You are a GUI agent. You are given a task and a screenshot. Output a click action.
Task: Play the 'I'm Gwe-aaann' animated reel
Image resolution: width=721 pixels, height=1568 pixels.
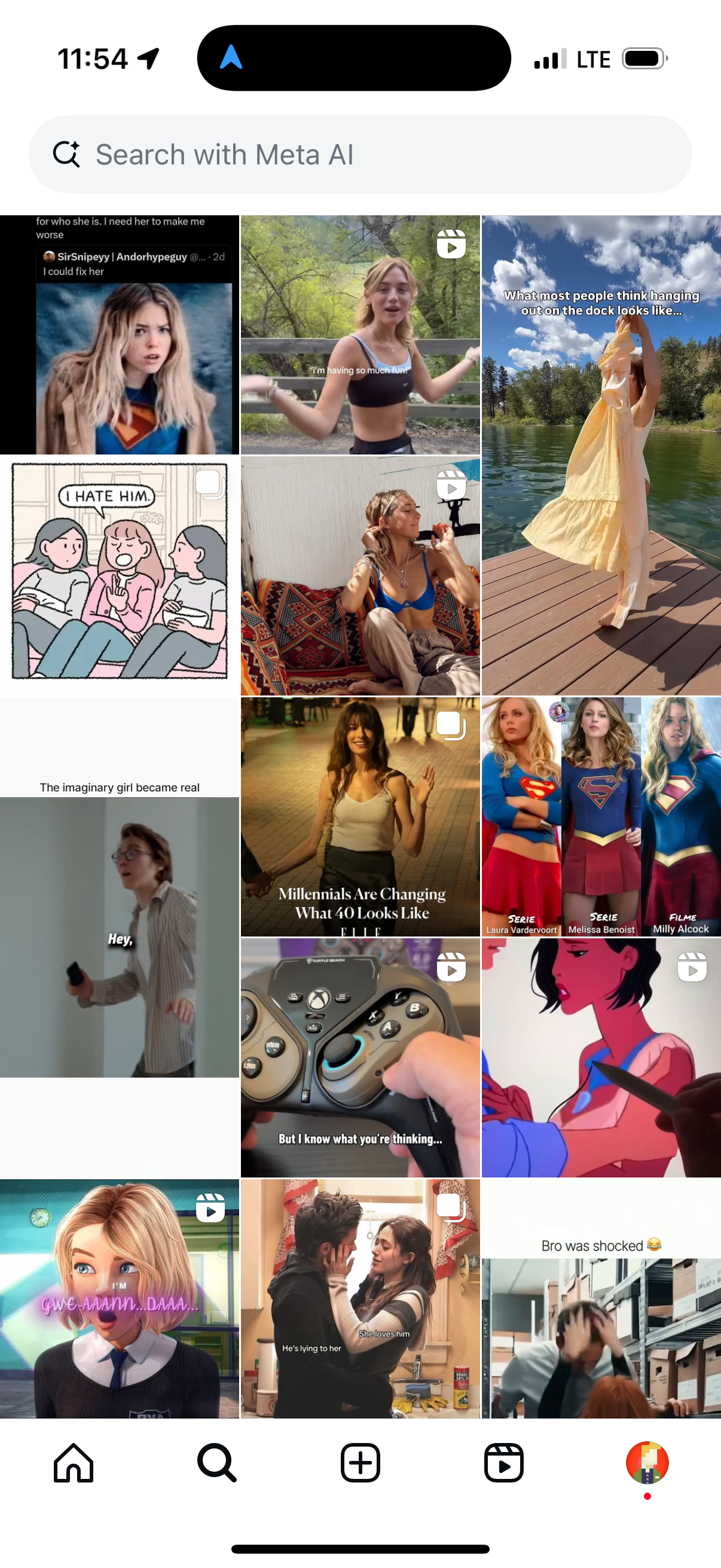click(x=119, y=1299)
